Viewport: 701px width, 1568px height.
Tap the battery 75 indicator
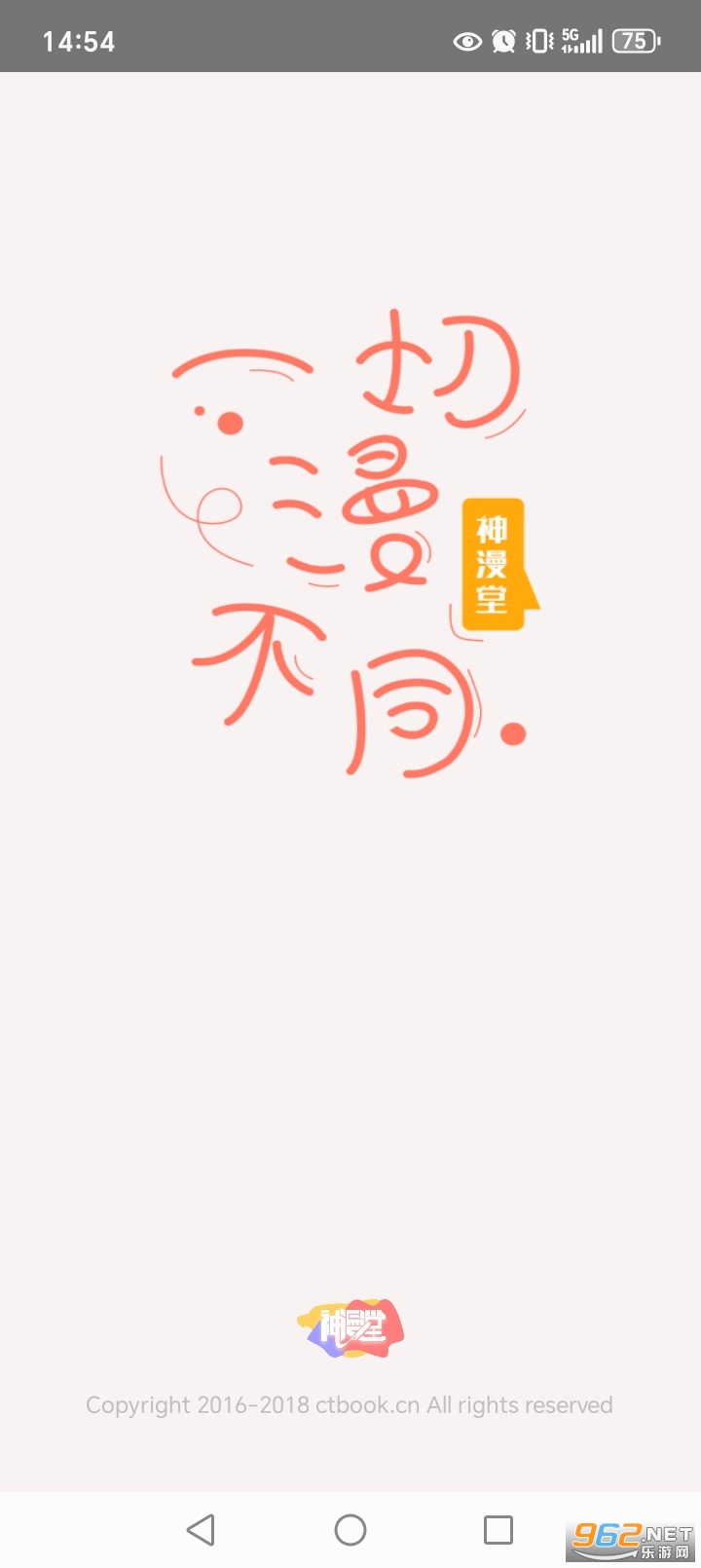point(633,40)
